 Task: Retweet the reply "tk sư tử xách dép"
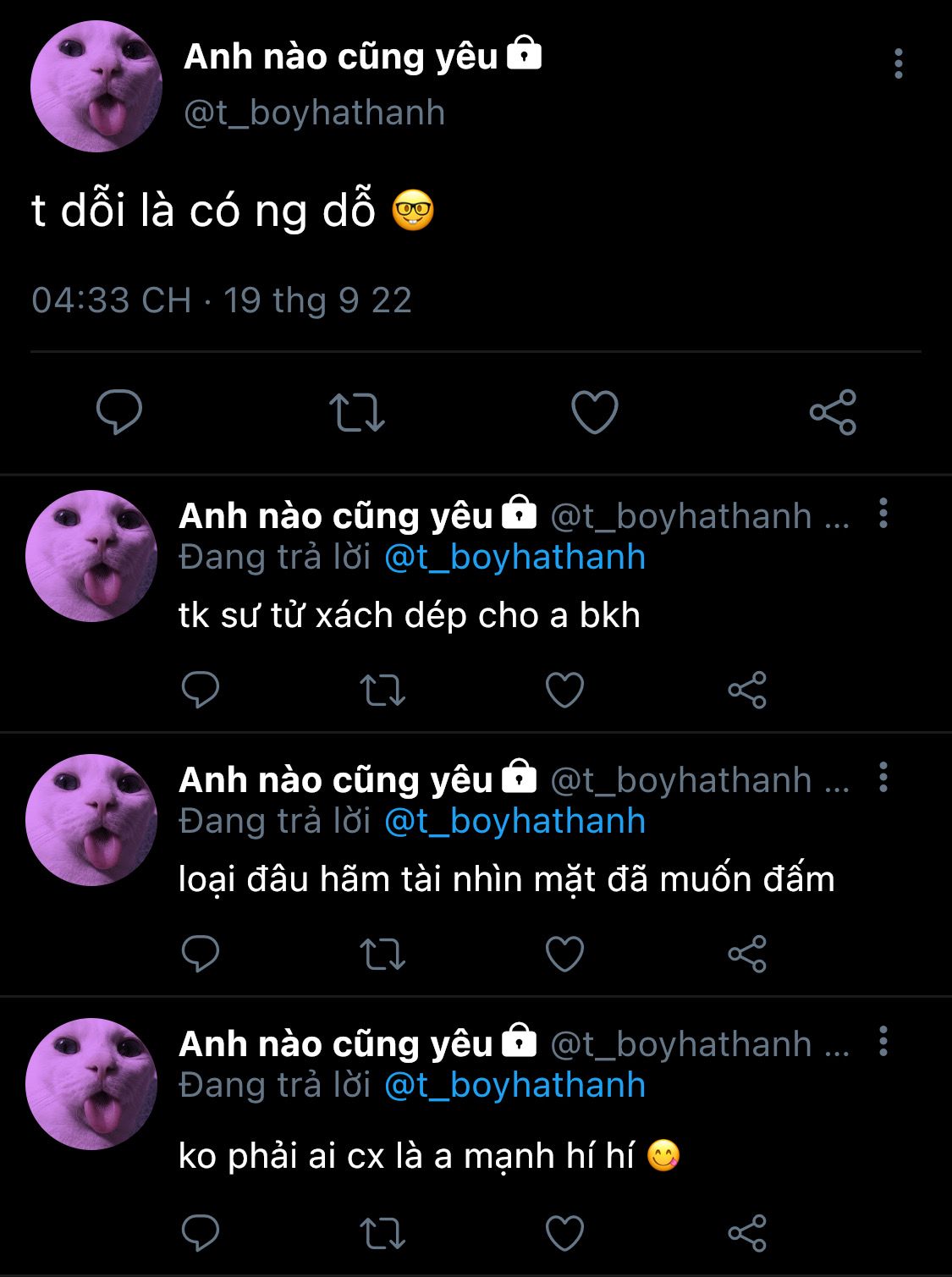tap(382, 690)
